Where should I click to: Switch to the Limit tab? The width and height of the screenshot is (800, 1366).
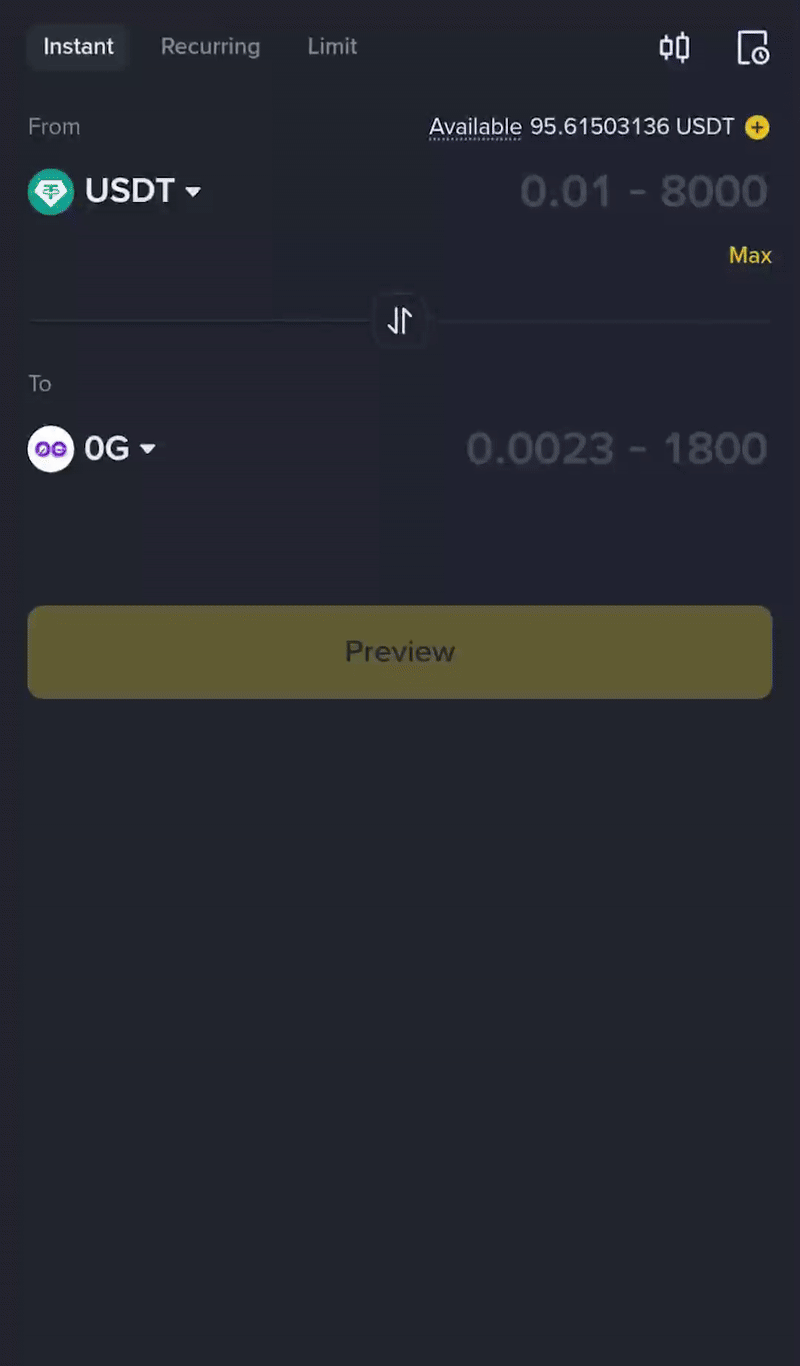click(332, 47)
